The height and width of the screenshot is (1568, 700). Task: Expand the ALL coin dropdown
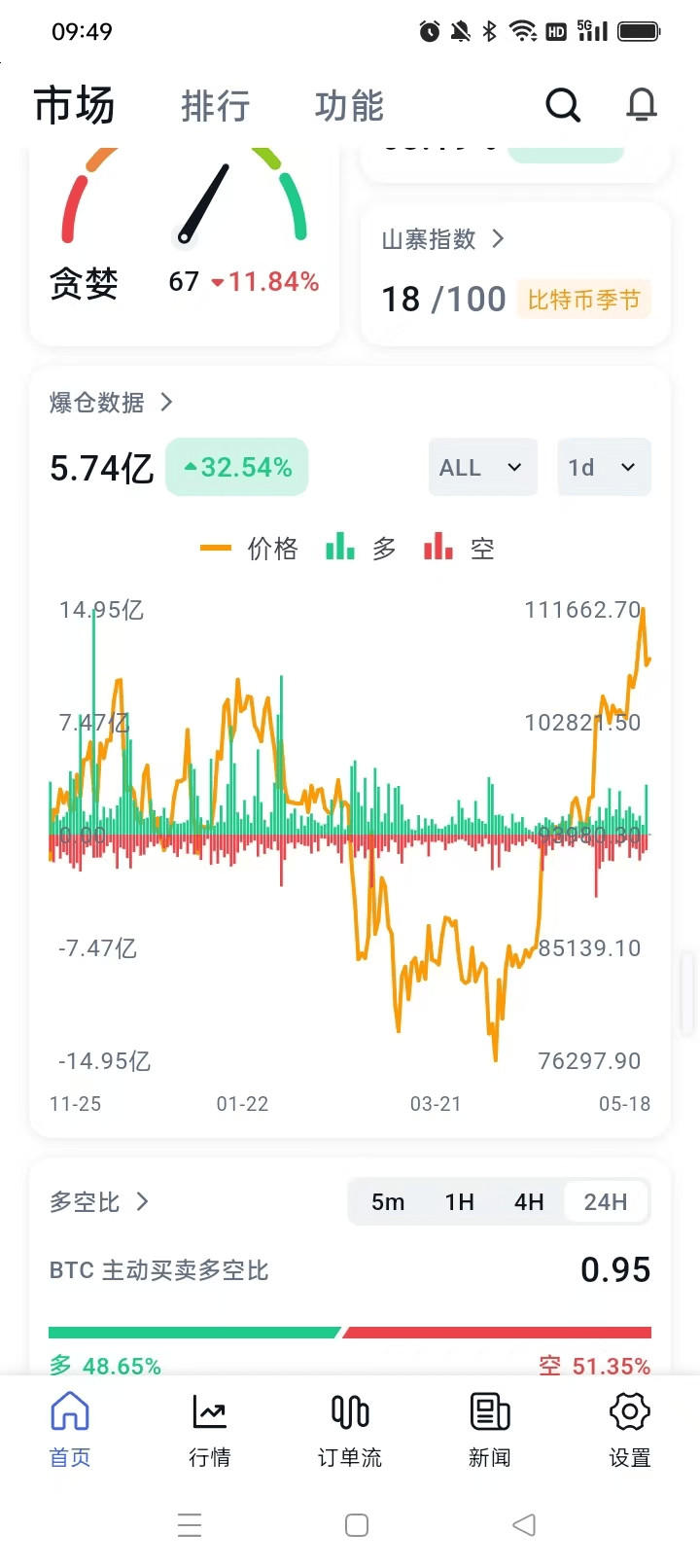pos(483,468)
